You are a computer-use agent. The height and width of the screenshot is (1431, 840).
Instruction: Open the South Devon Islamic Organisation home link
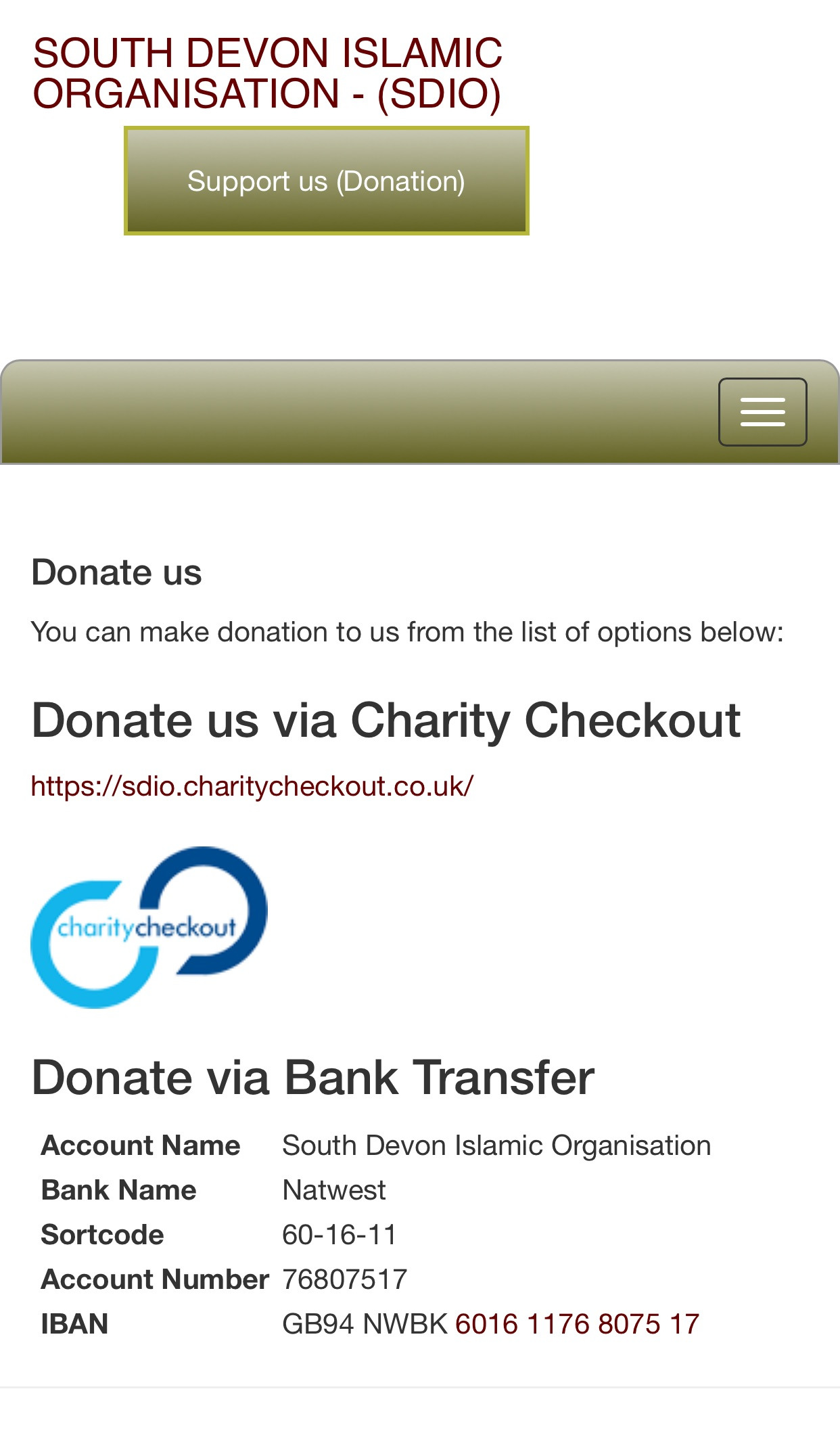click(x=267, y=72)
